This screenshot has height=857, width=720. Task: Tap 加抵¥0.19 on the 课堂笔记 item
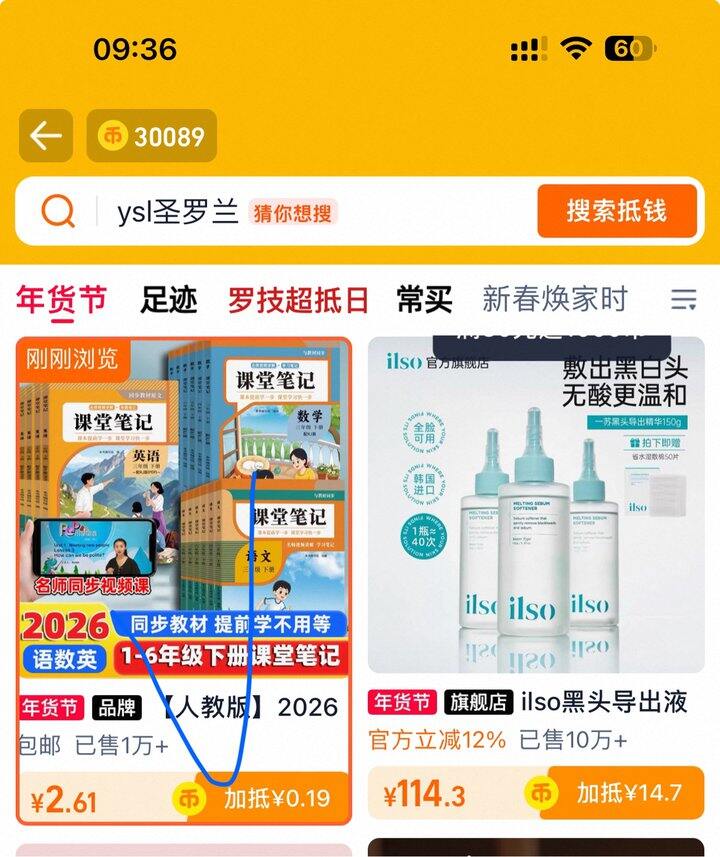[262, 798]
